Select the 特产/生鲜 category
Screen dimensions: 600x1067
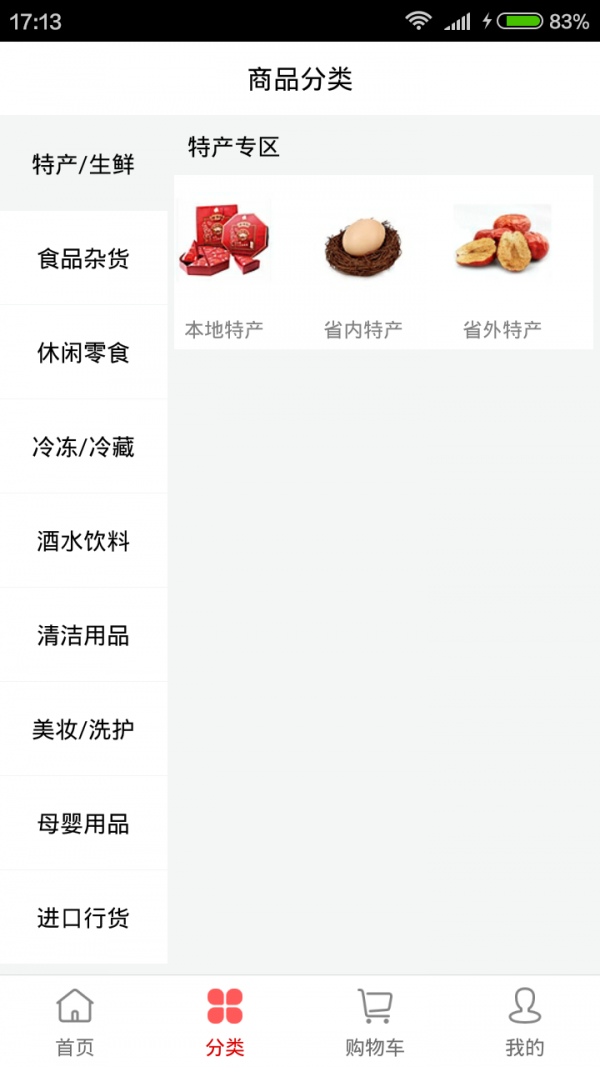83,165
